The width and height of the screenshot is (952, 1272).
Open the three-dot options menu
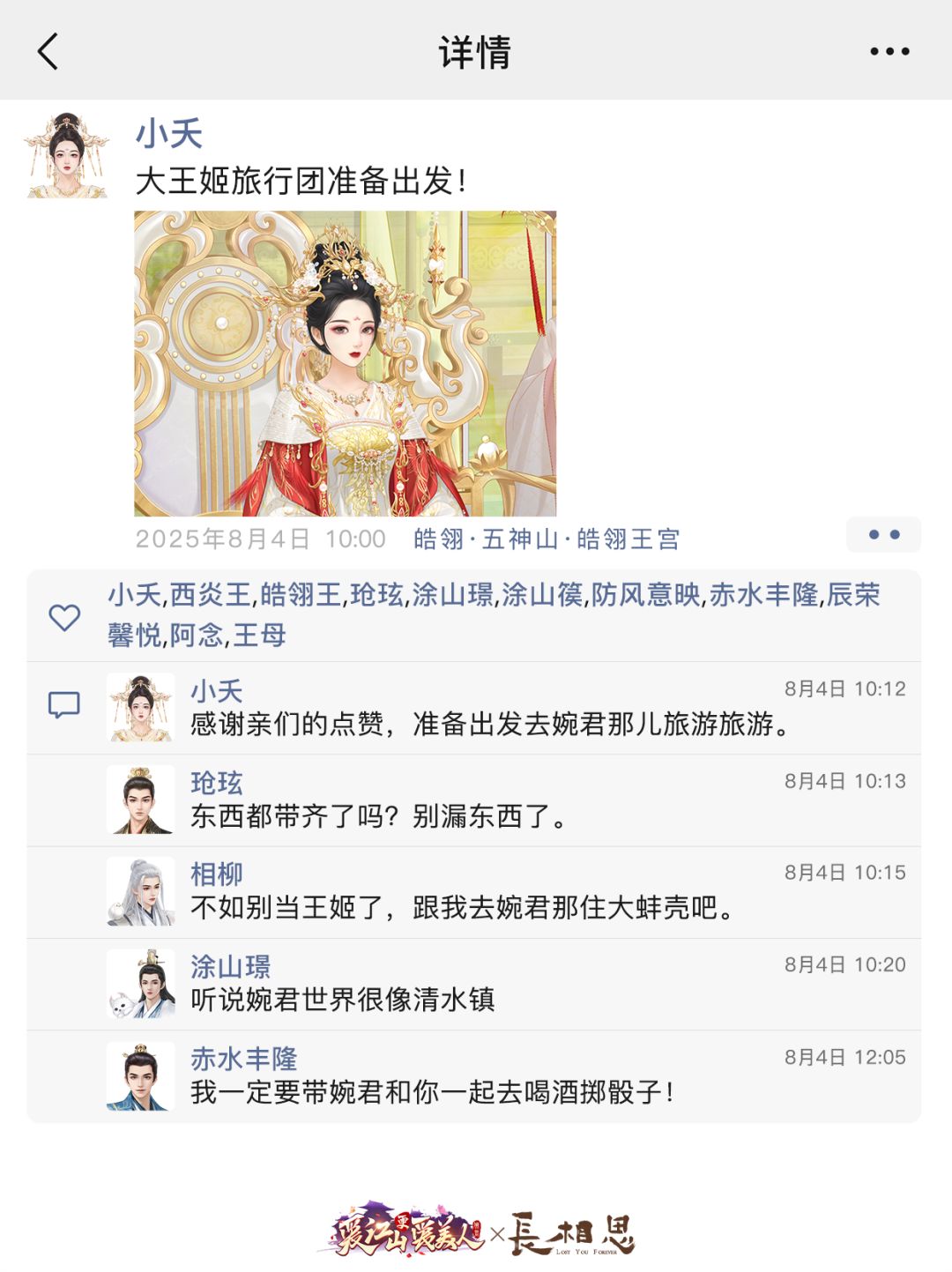pos(891,50)
